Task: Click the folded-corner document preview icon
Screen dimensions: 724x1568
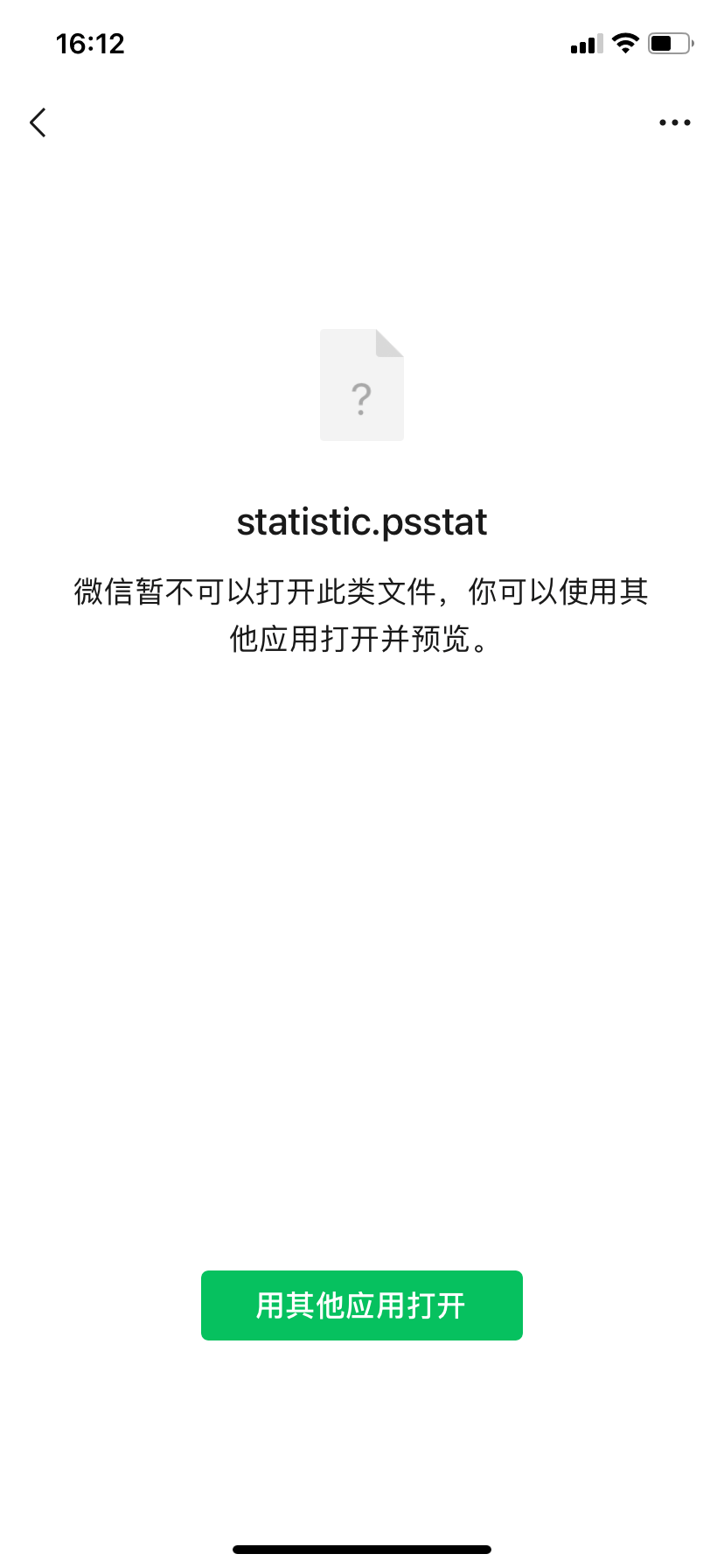Action: tap(362, 385)
